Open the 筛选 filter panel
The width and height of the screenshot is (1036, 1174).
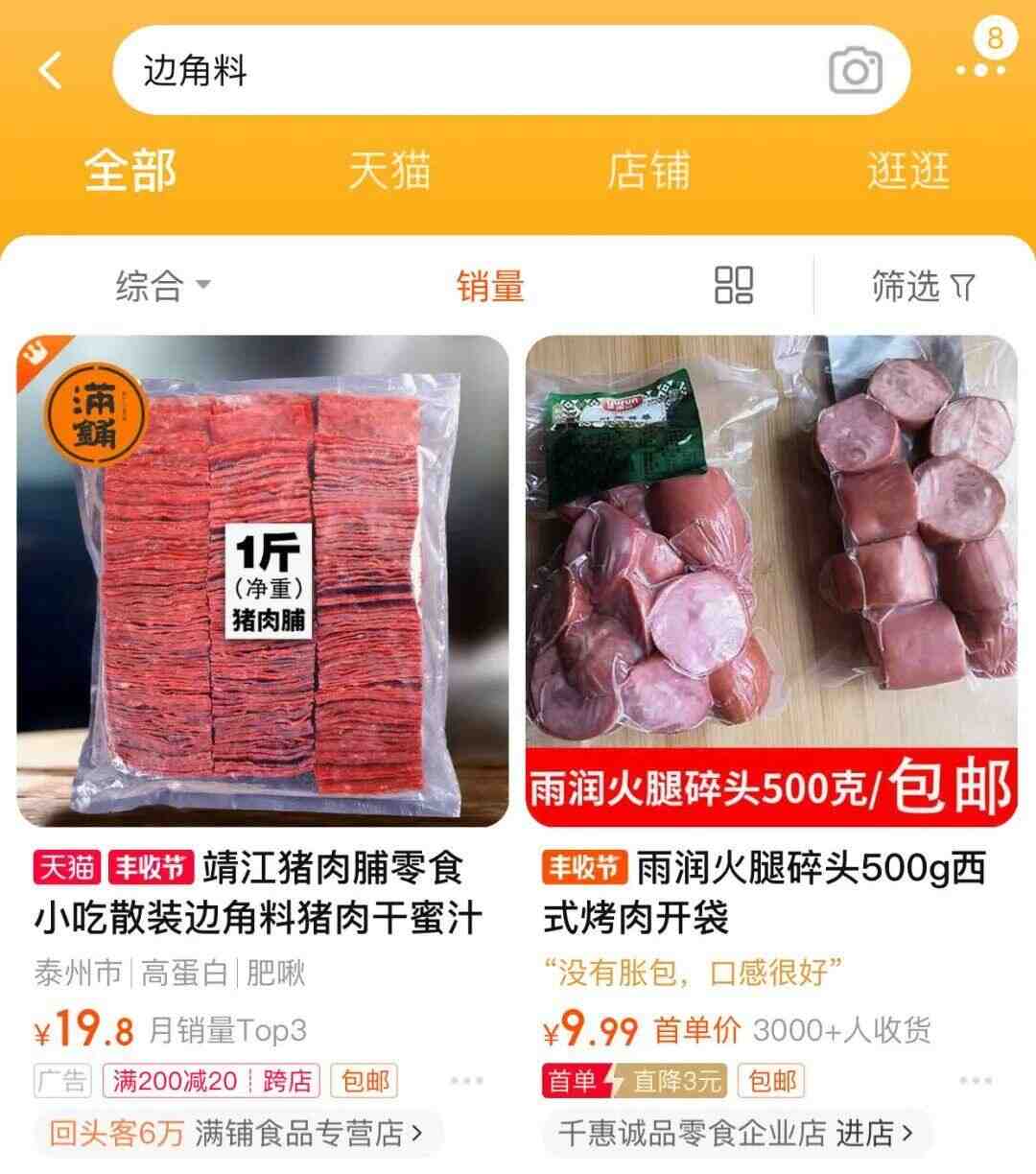click(x=922, y=286)
